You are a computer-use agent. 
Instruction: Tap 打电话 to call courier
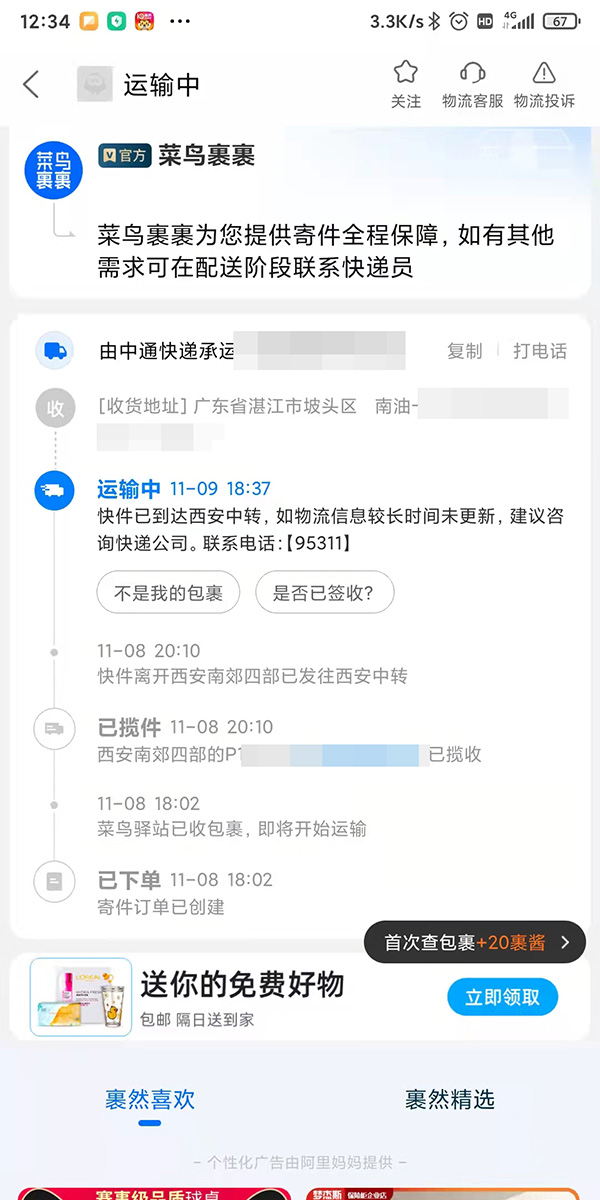(540, 351)
